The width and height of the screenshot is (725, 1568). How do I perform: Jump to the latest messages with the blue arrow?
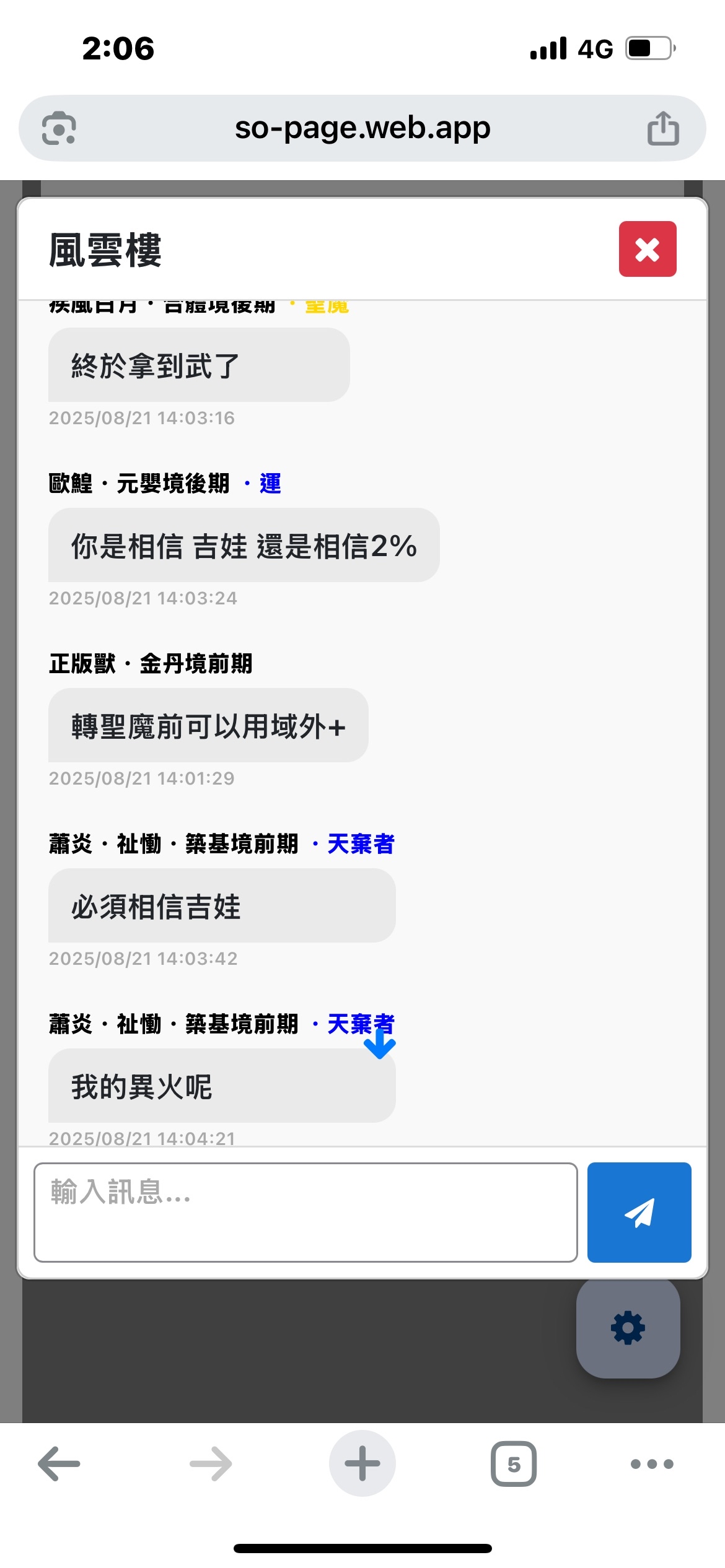[x=380, y=1042]
